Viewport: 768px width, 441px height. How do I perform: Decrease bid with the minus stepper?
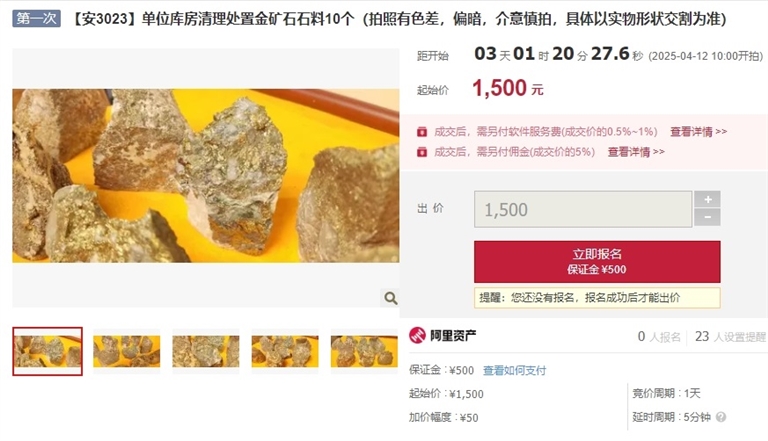coord(707,218)
